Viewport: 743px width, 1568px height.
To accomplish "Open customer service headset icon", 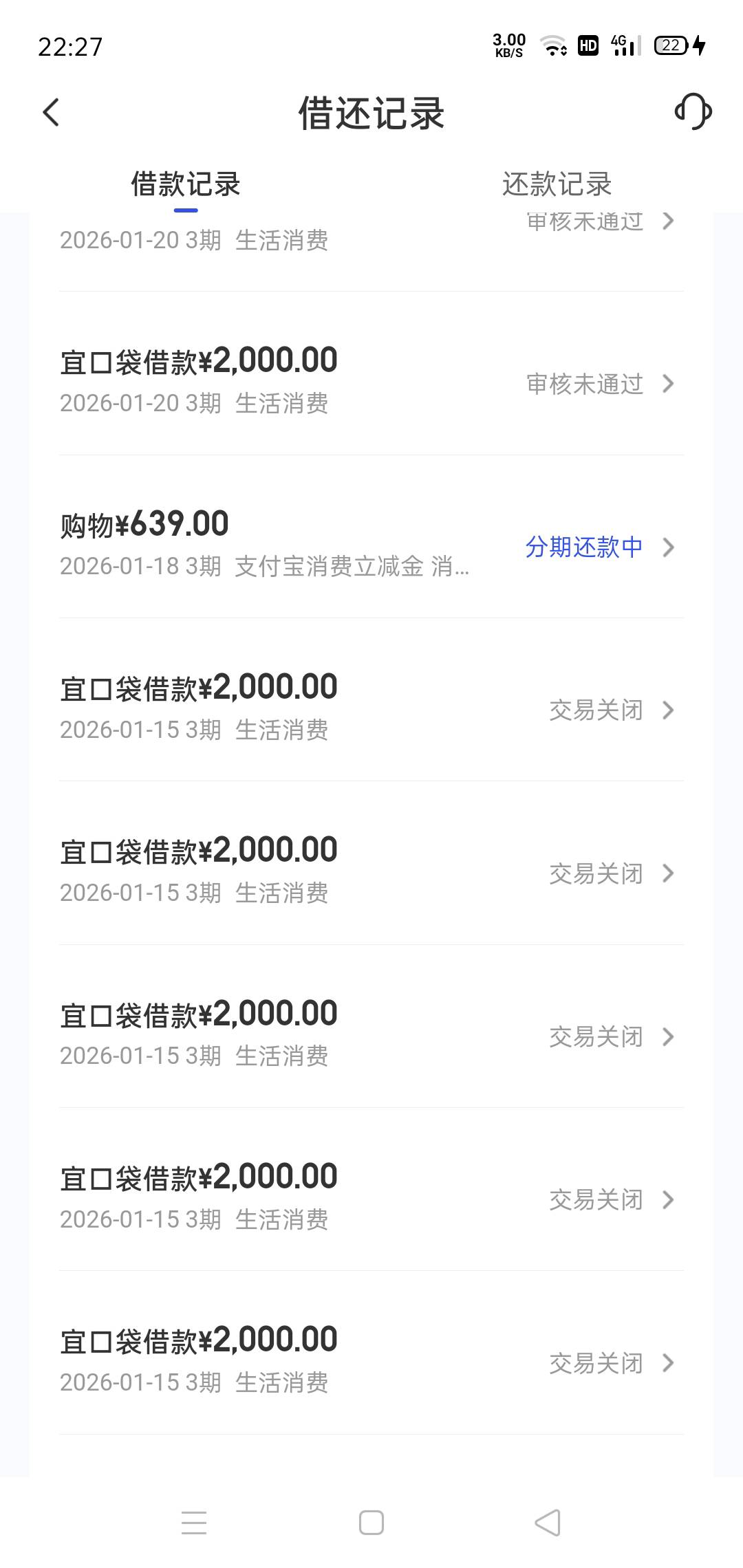I will (693, 111).
